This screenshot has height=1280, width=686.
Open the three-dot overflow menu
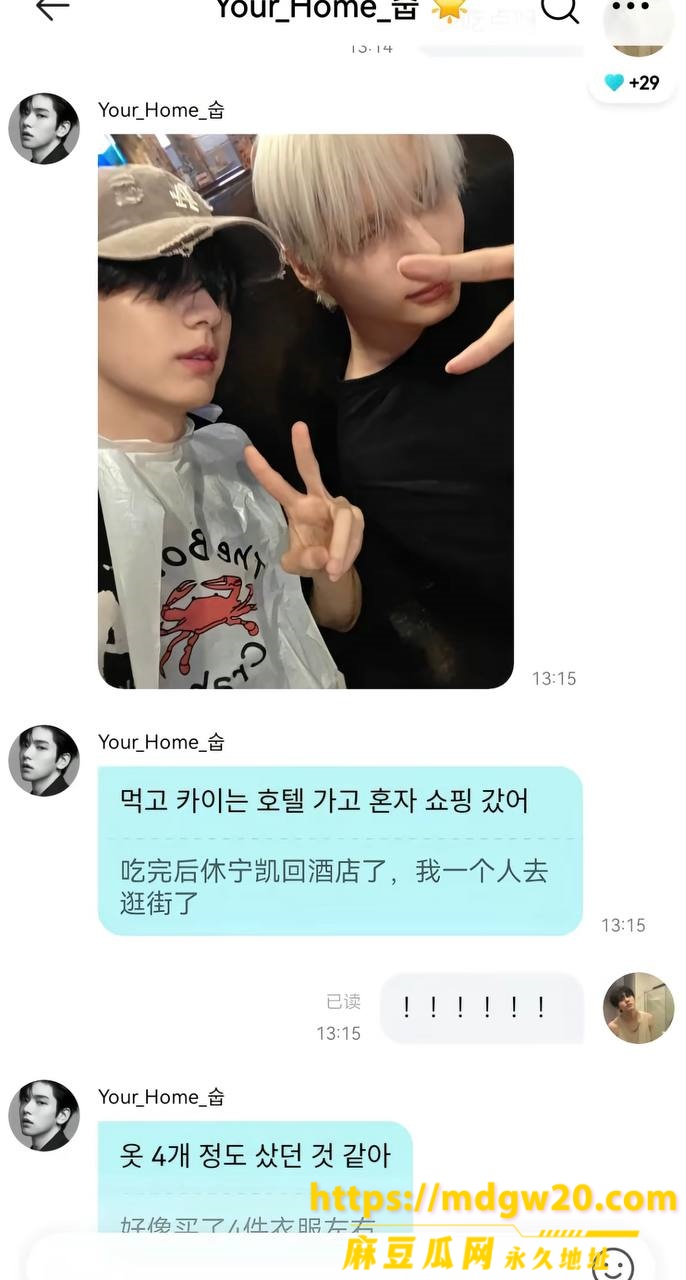[630, 7]
